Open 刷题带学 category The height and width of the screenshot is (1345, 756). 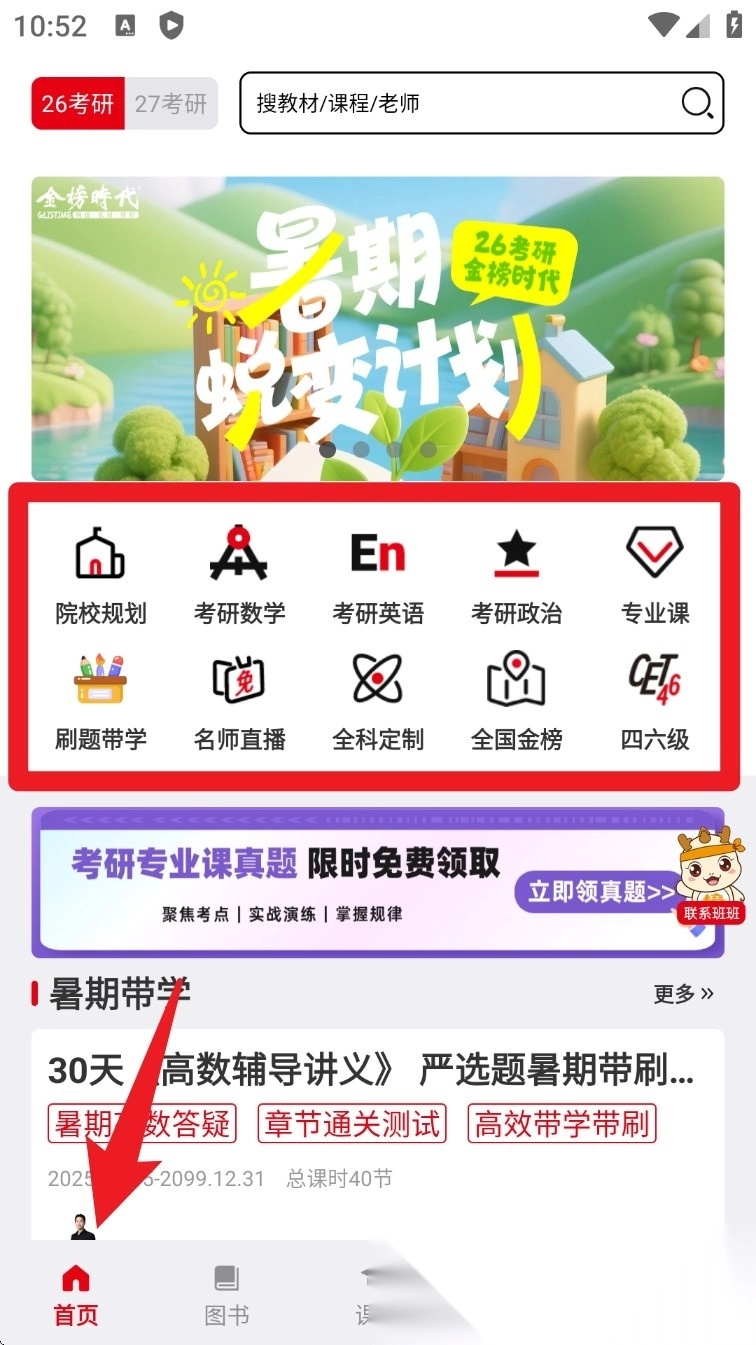tap(100, 701)
